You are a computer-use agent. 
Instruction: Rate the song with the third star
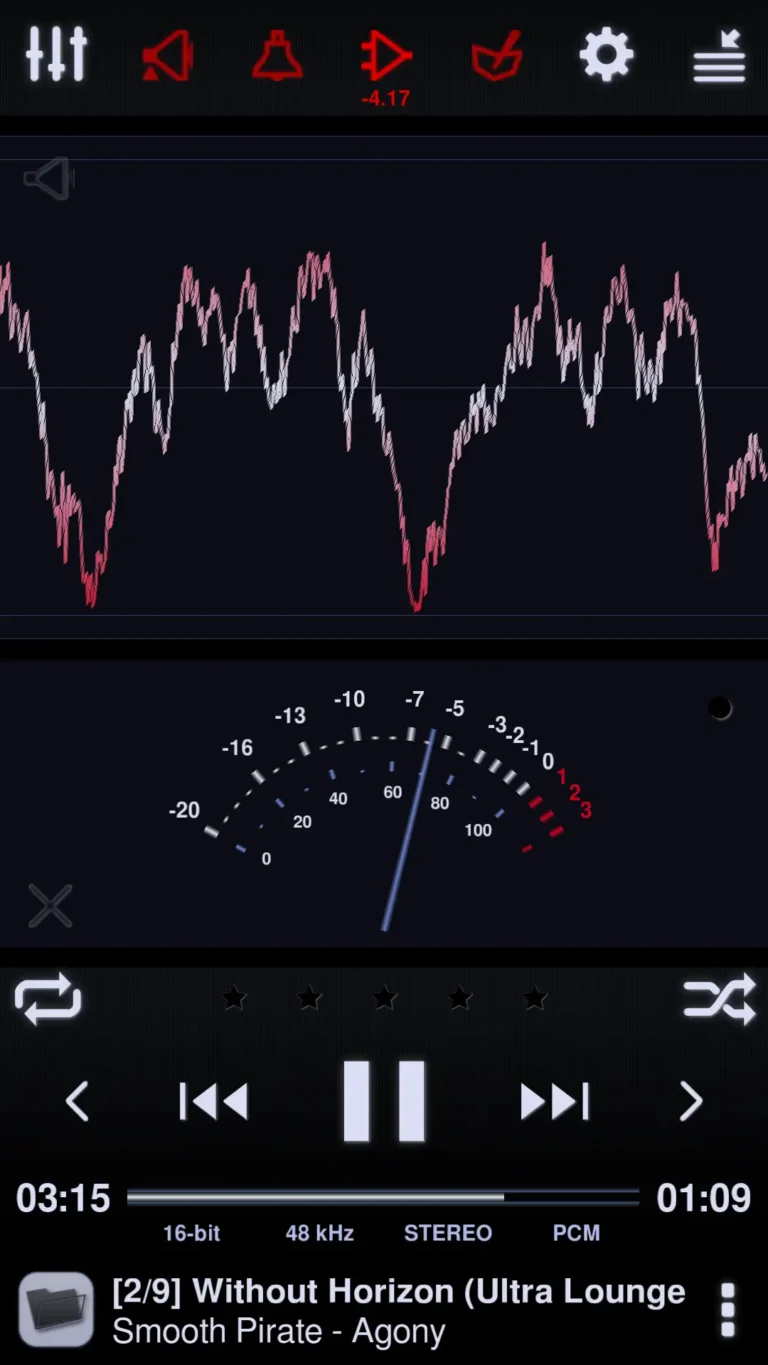tap(384, 998)
